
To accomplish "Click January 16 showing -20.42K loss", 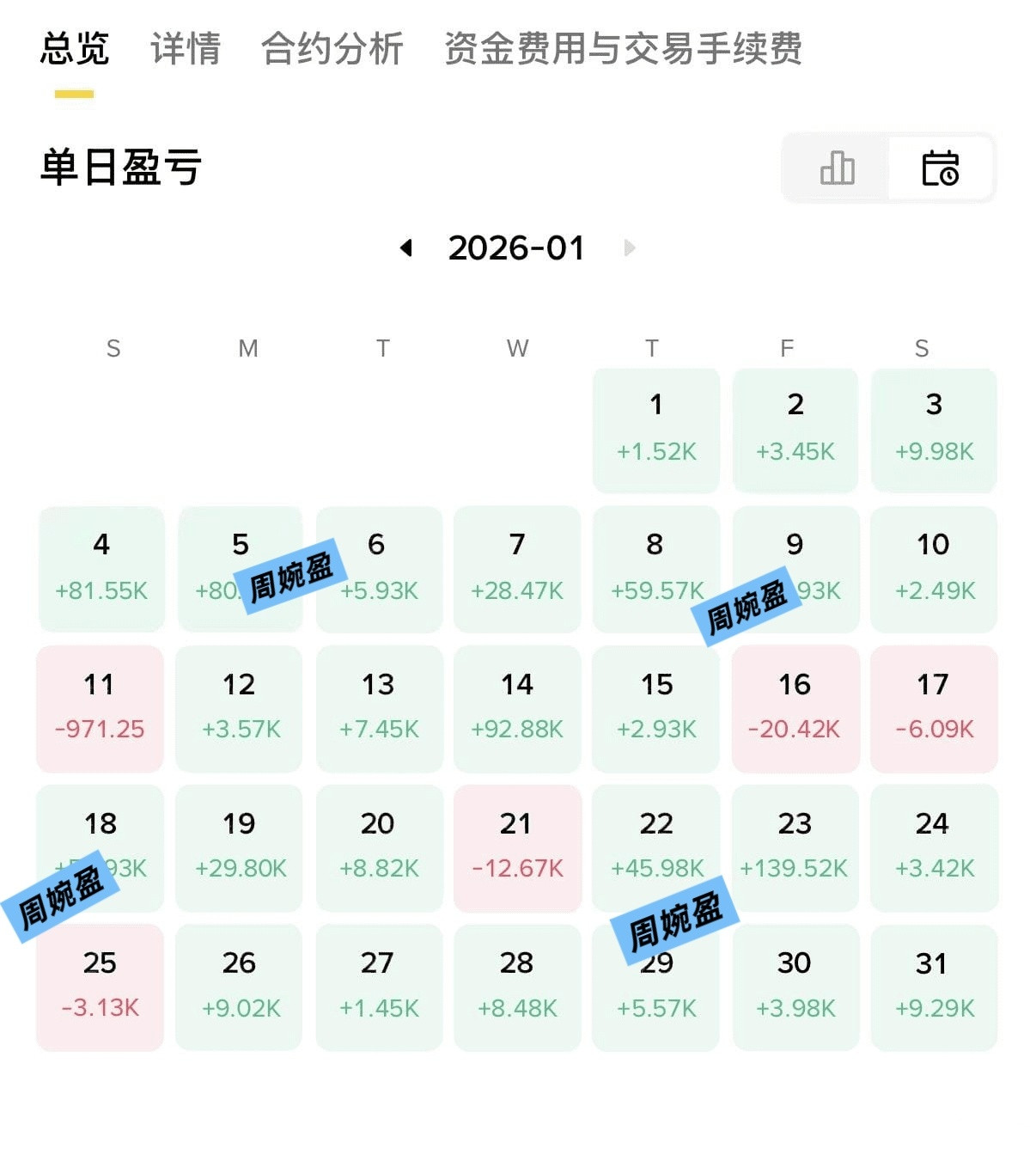I will tap(795, 707).
